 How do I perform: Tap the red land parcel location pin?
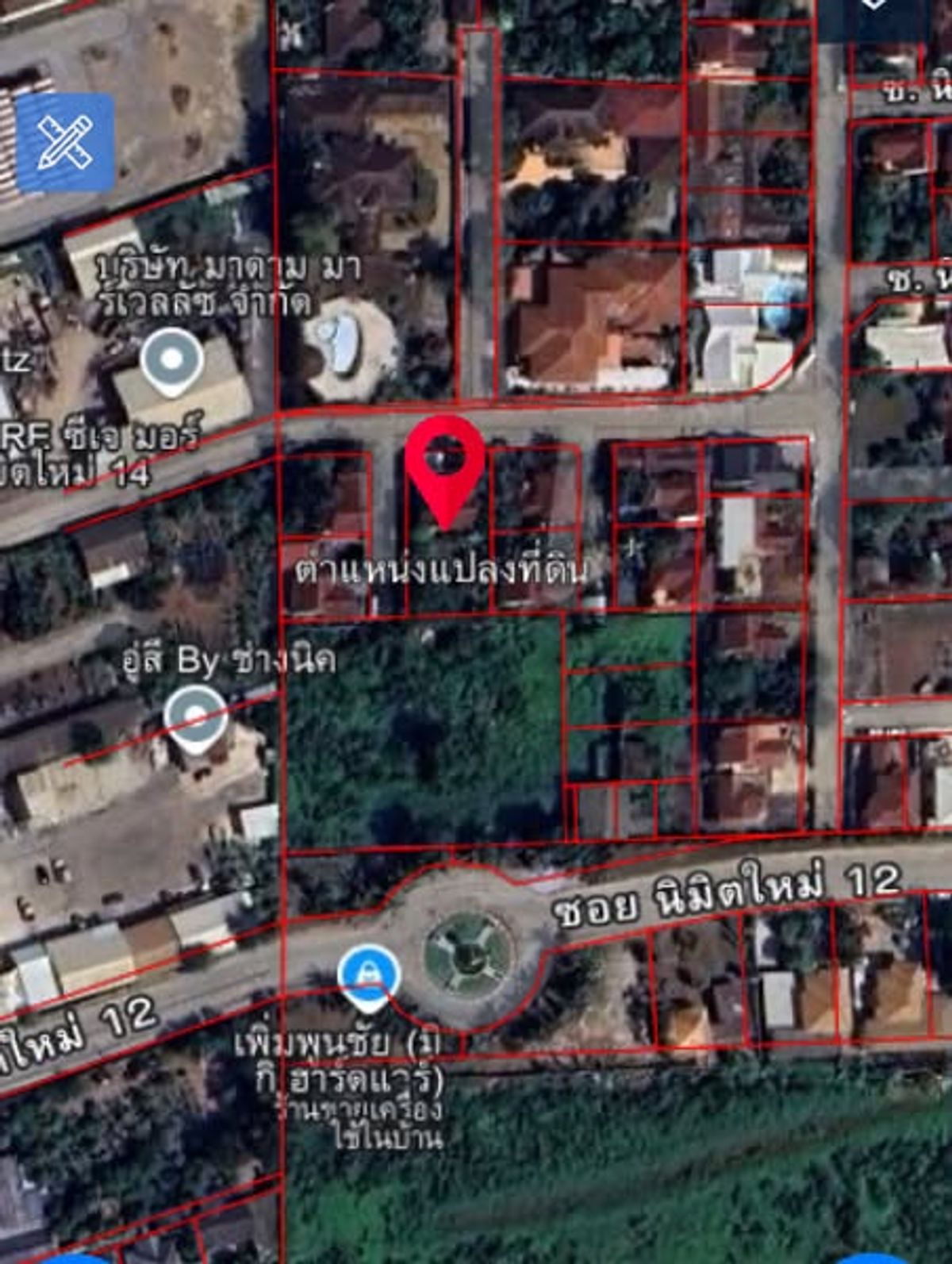[x=444, y=464]
